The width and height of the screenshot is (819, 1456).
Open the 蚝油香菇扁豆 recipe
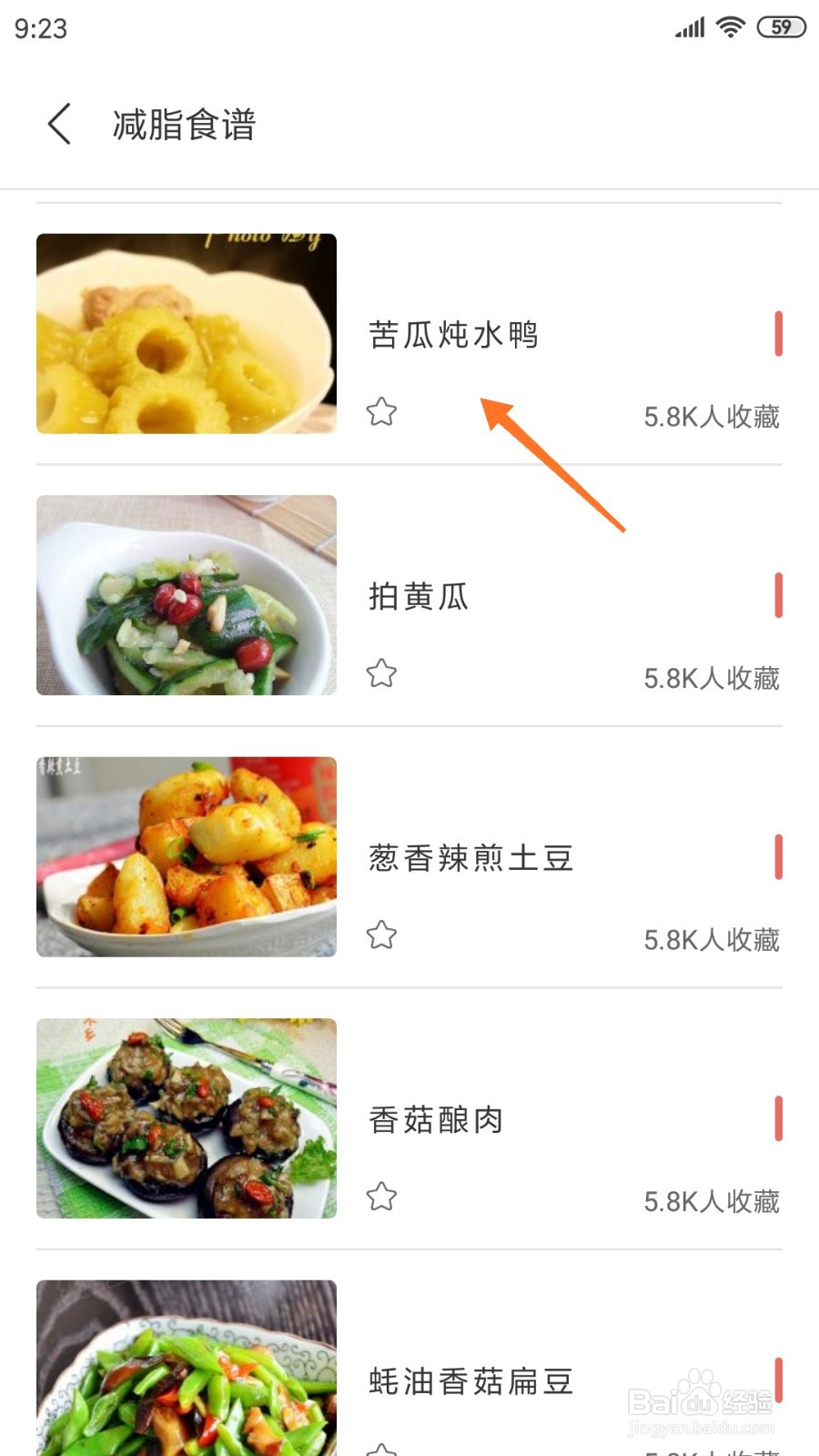coord(470,1381)
